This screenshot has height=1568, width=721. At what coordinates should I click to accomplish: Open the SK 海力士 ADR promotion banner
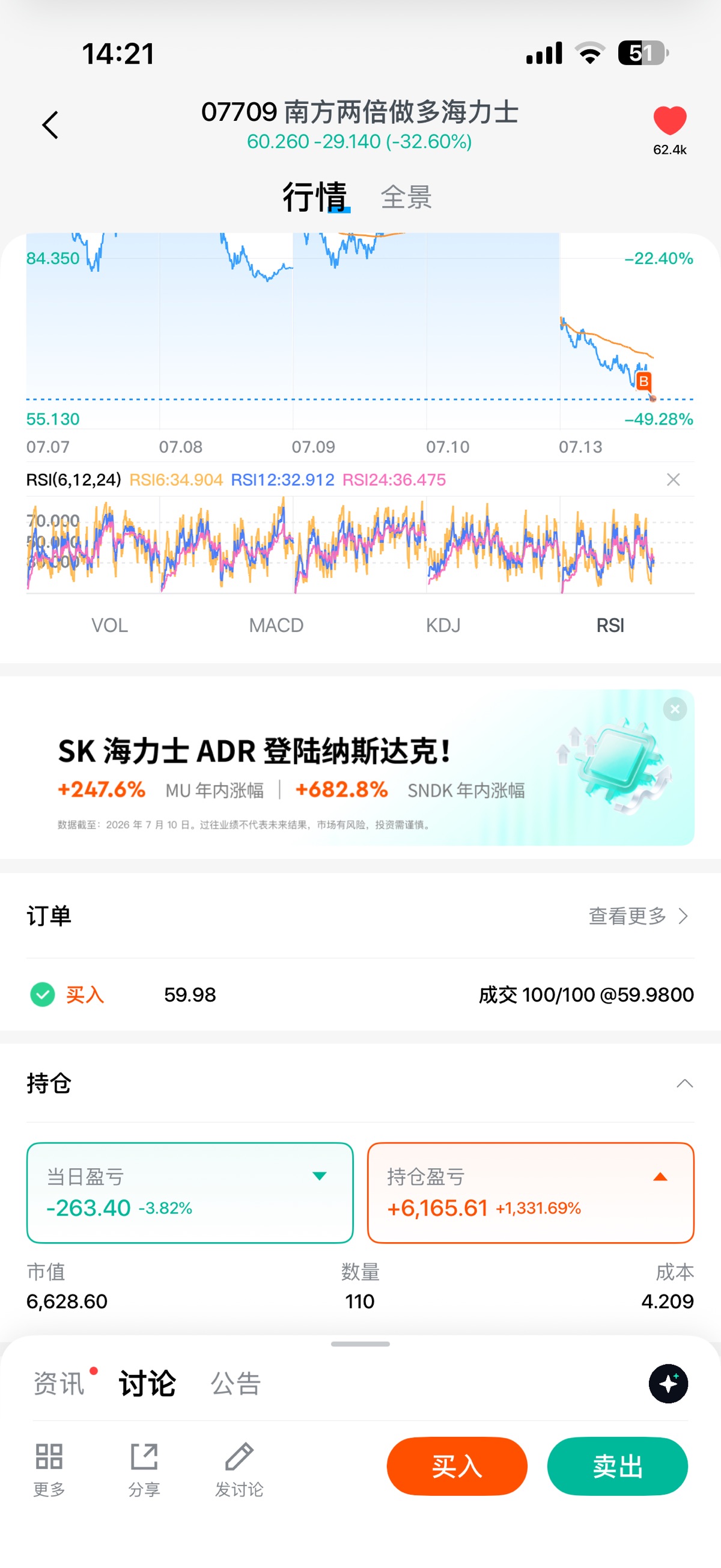[x=360, y=768]
